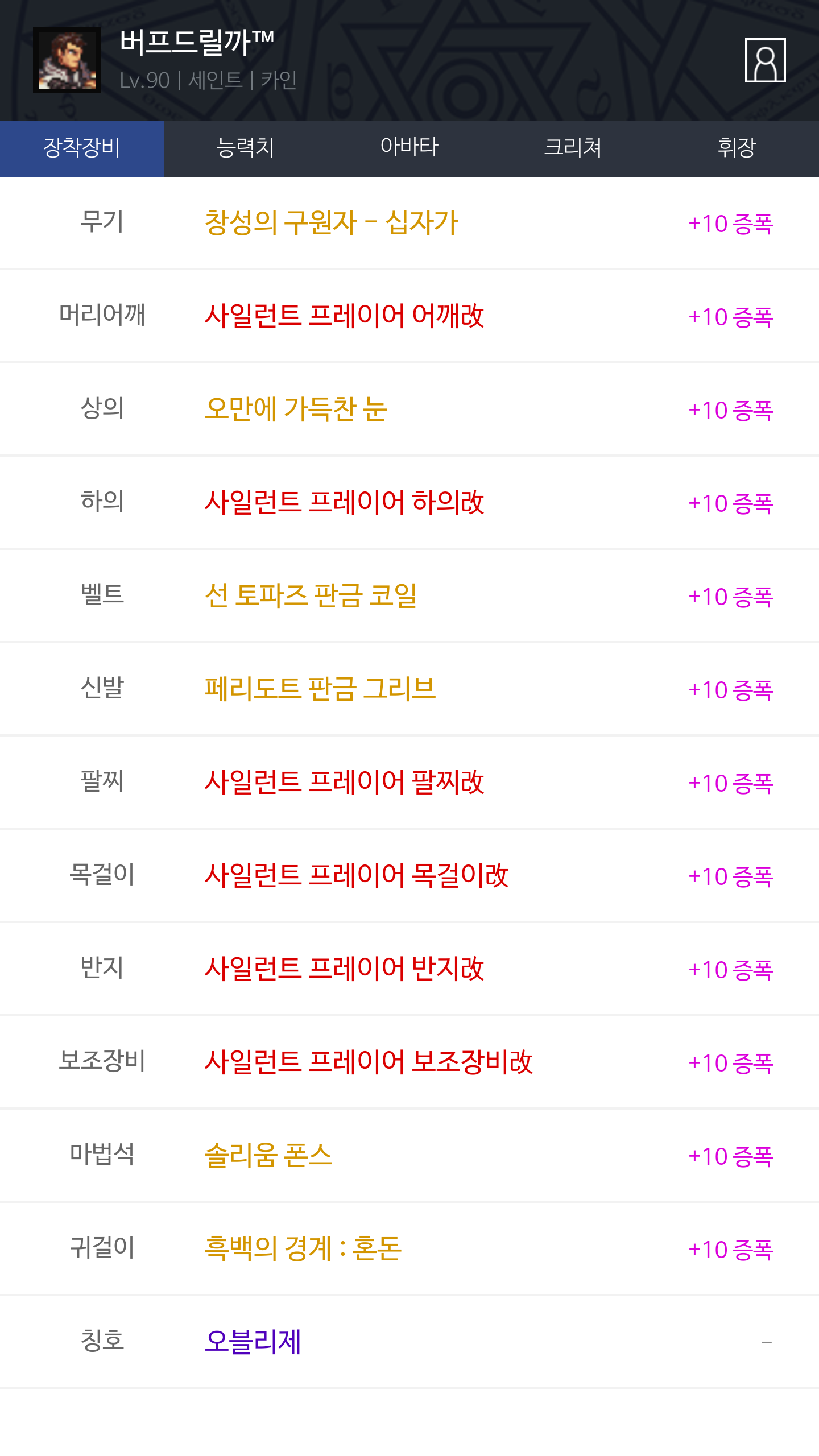The height and width of the screenshot is (1456, 819).
Task: Go to the 휘장 tab
Action: point(737,148)
